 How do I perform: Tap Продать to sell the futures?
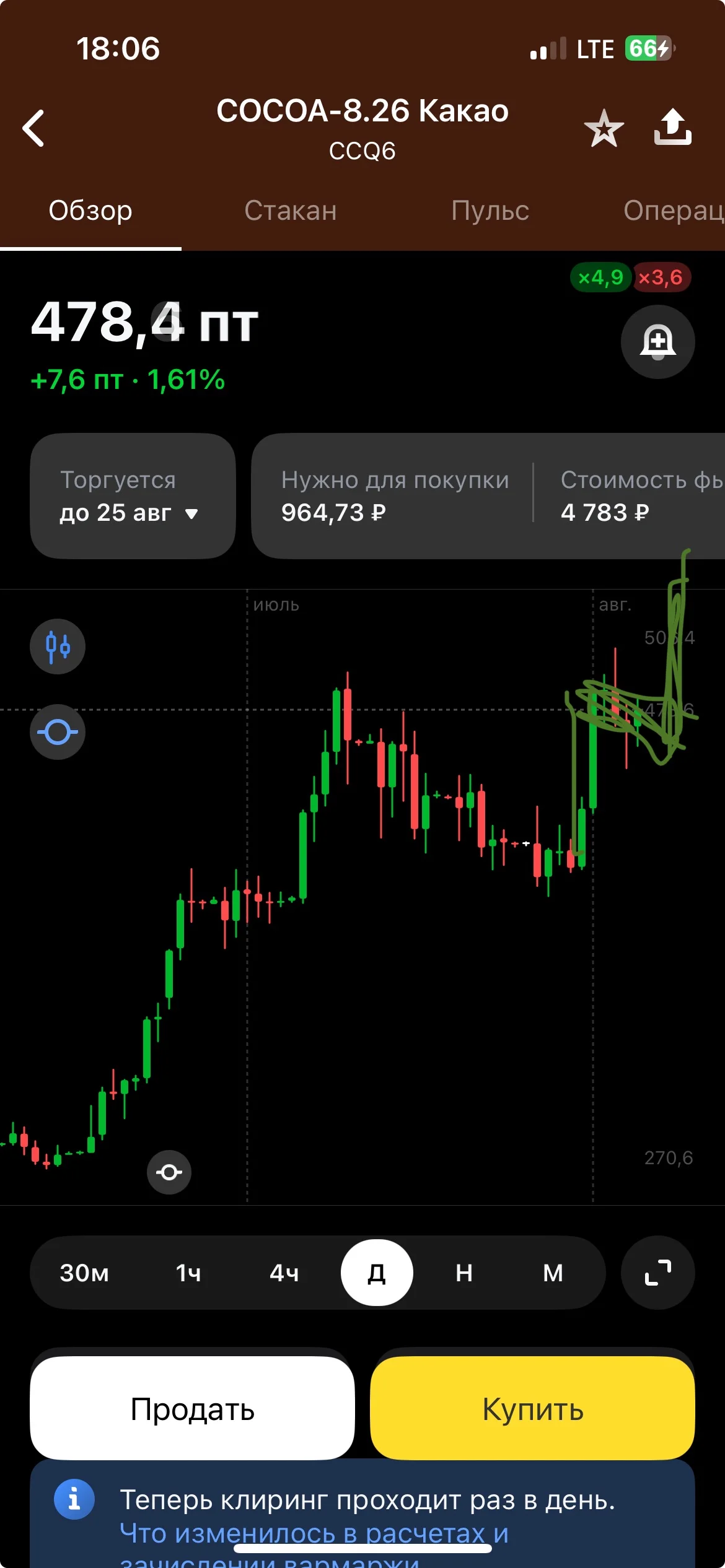point(193,1409)
